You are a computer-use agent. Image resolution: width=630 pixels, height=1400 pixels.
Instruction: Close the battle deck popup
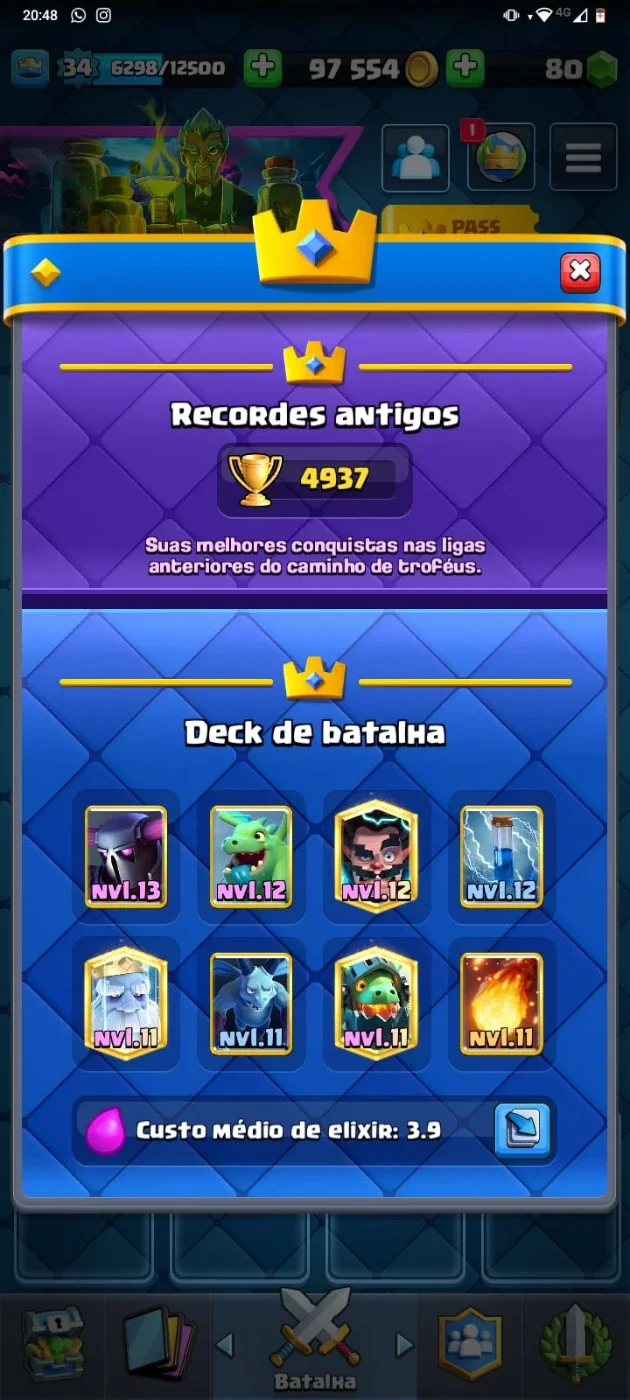(x=580, y=271)
